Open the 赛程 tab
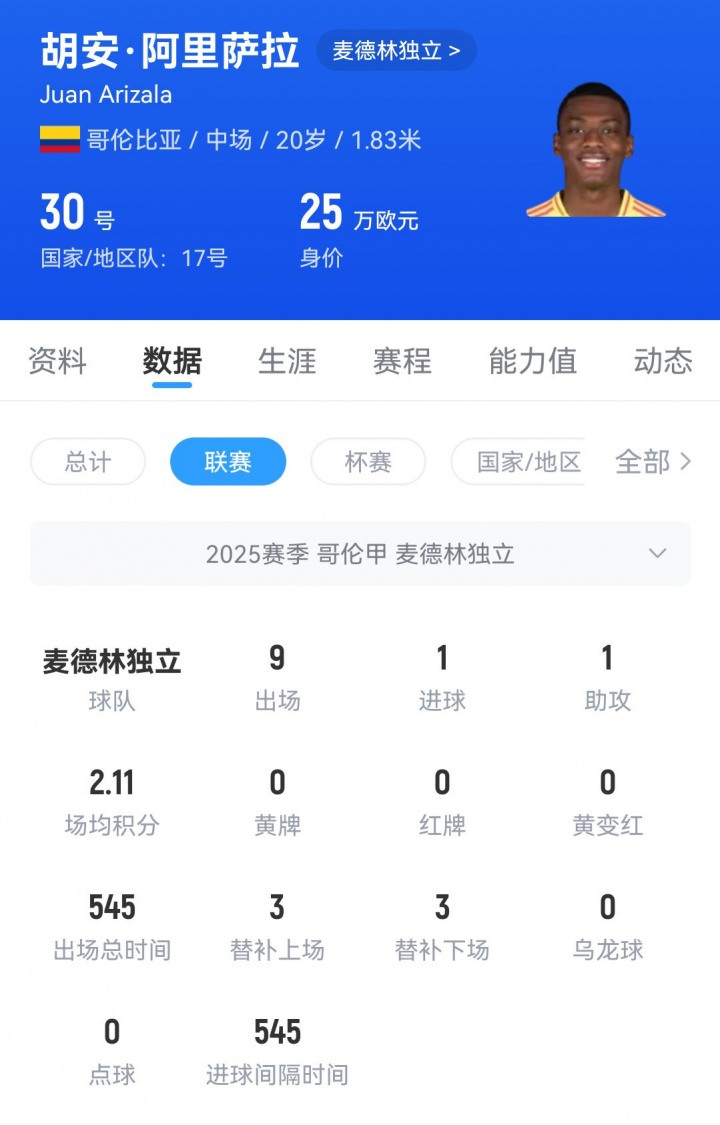The image size is (720, 1125). [x=402, y=361]
